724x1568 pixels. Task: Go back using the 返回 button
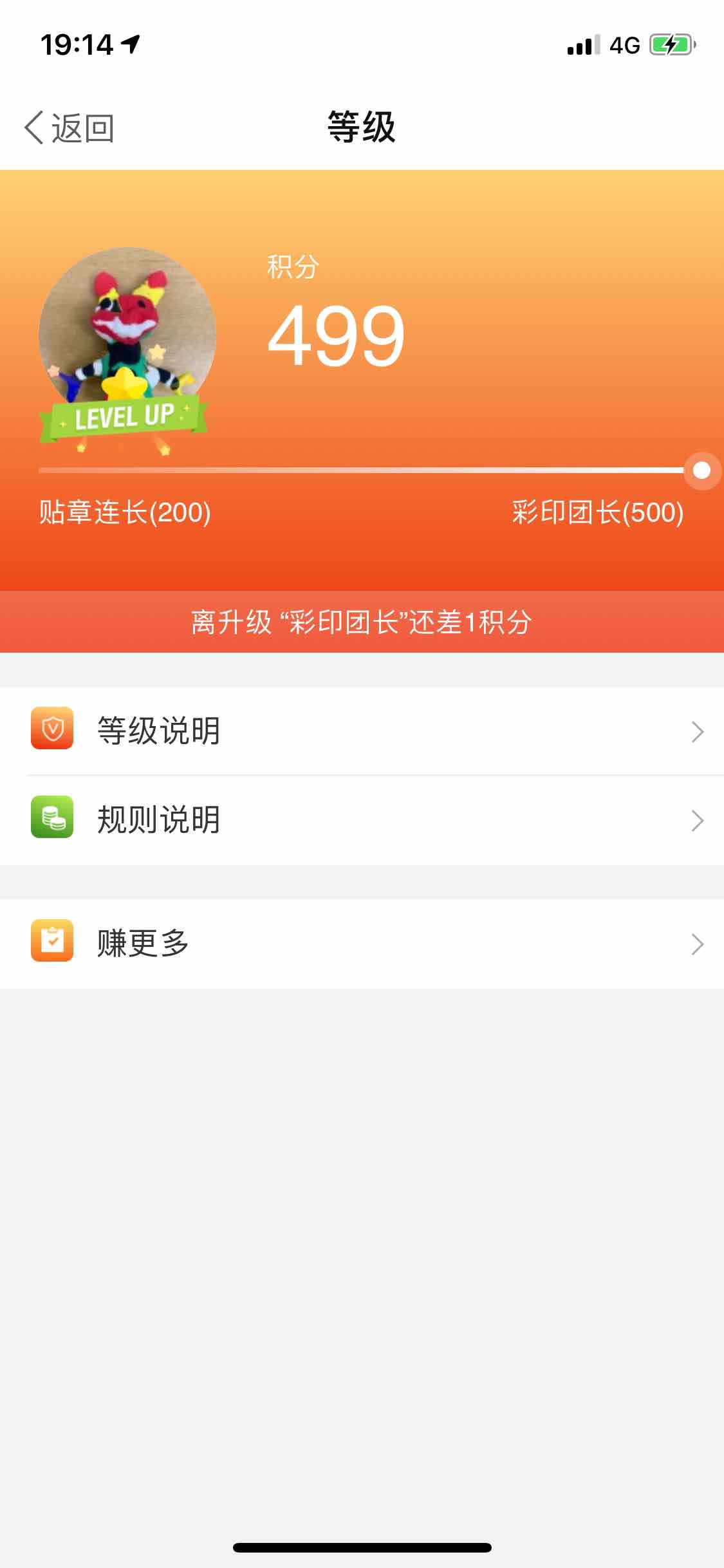70,128
